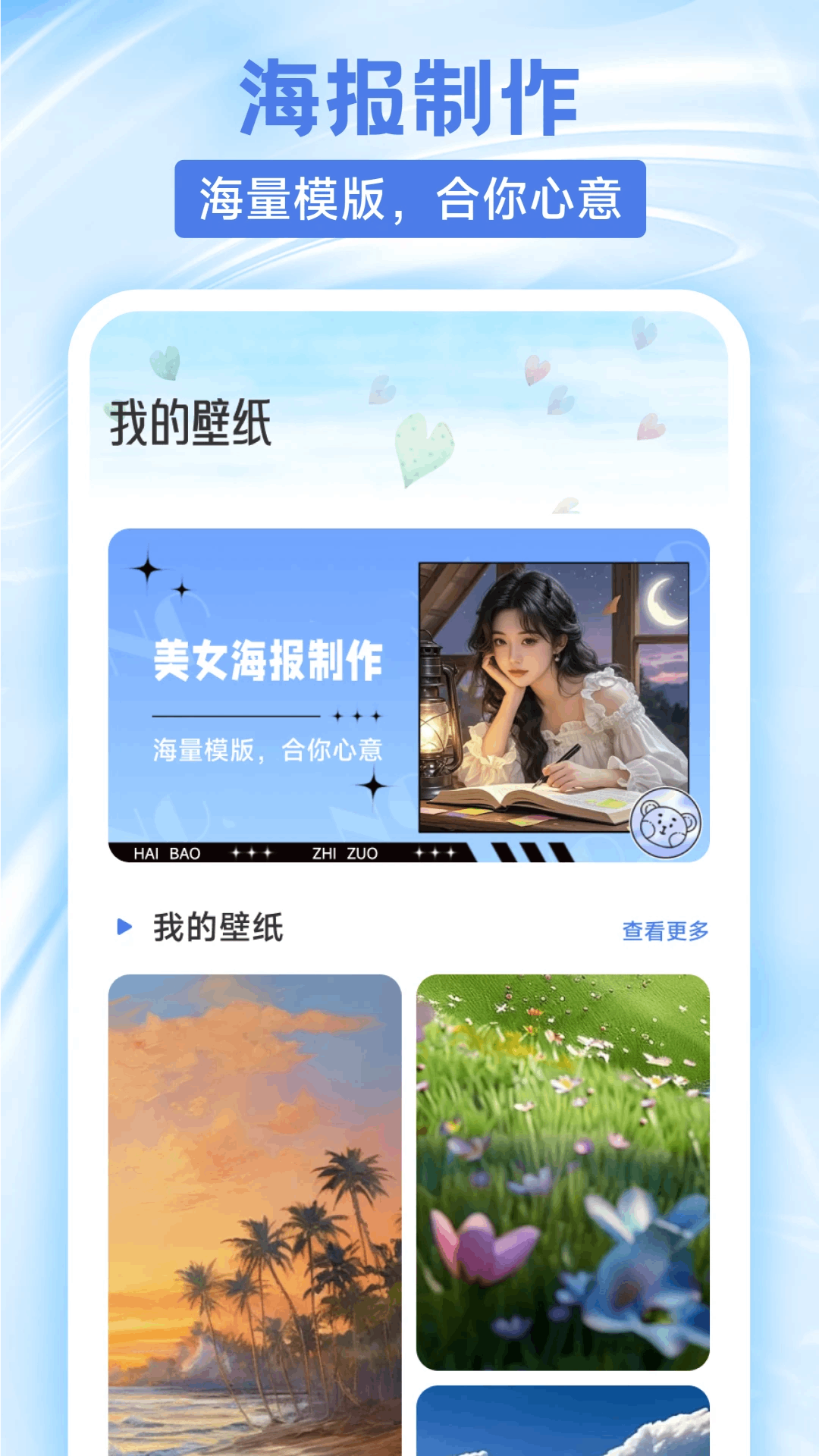The image size is (819, 1456).
Task: Click the girl studying photo in the banner
Action: coord(554,694)
